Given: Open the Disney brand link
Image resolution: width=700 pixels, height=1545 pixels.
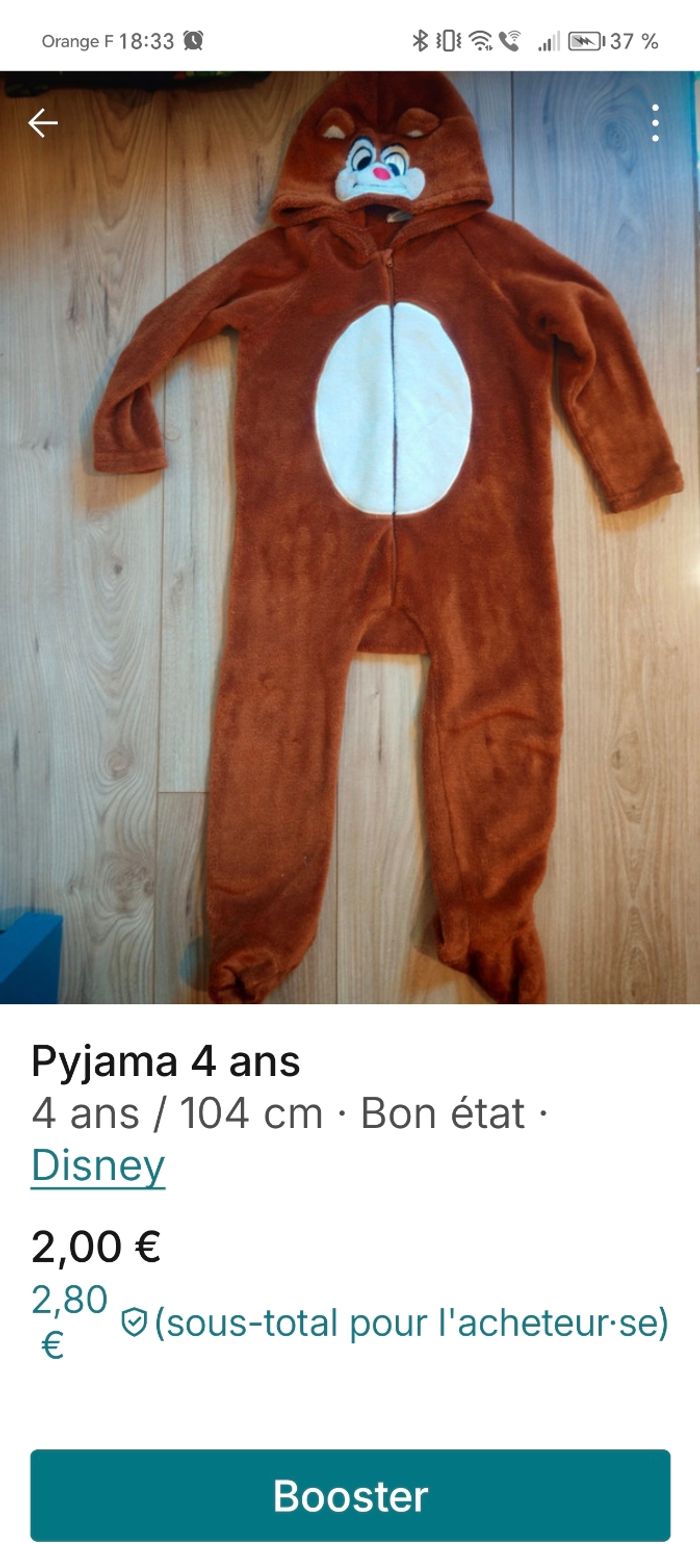Looking at the screenshot, I should pos(98,1166).
